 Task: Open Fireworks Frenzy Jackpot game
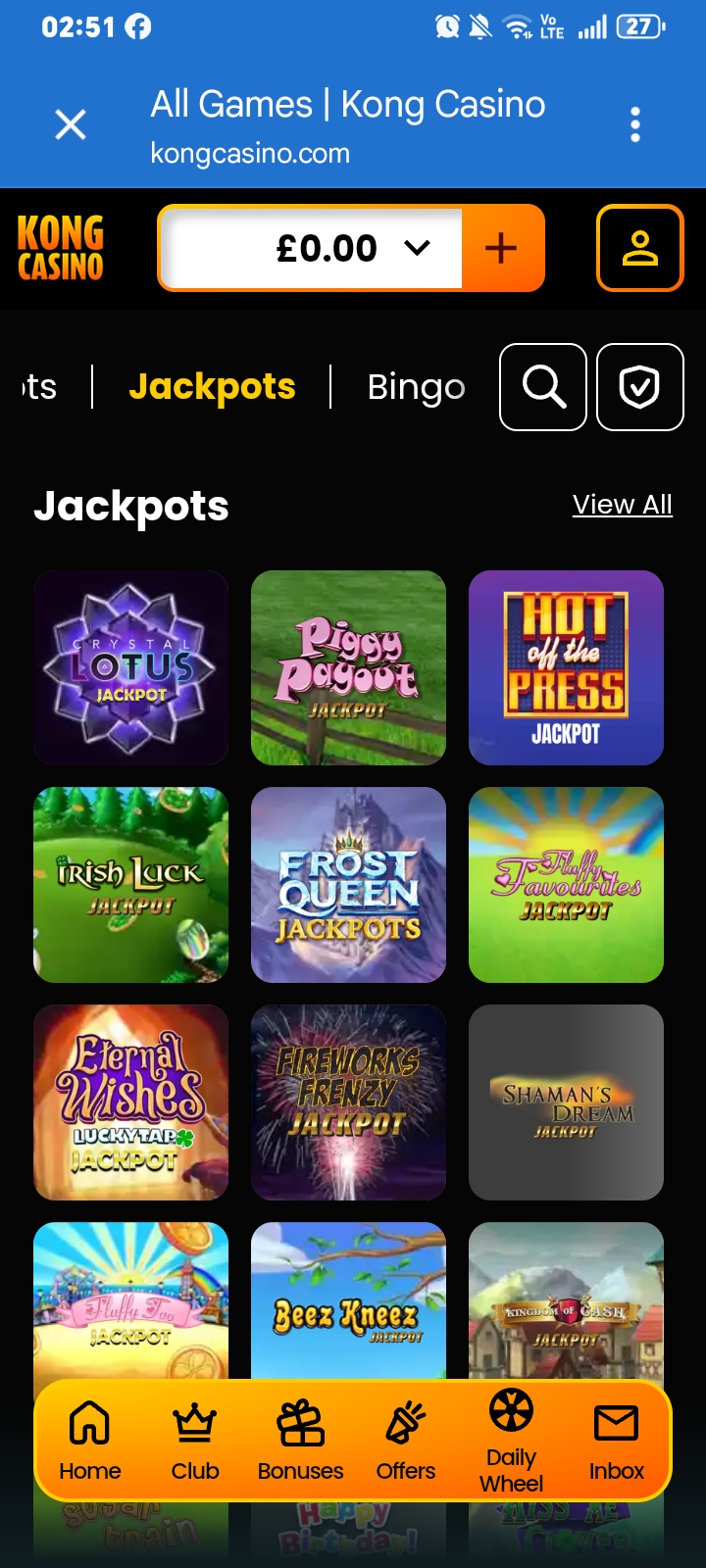tap(348, 1102)
